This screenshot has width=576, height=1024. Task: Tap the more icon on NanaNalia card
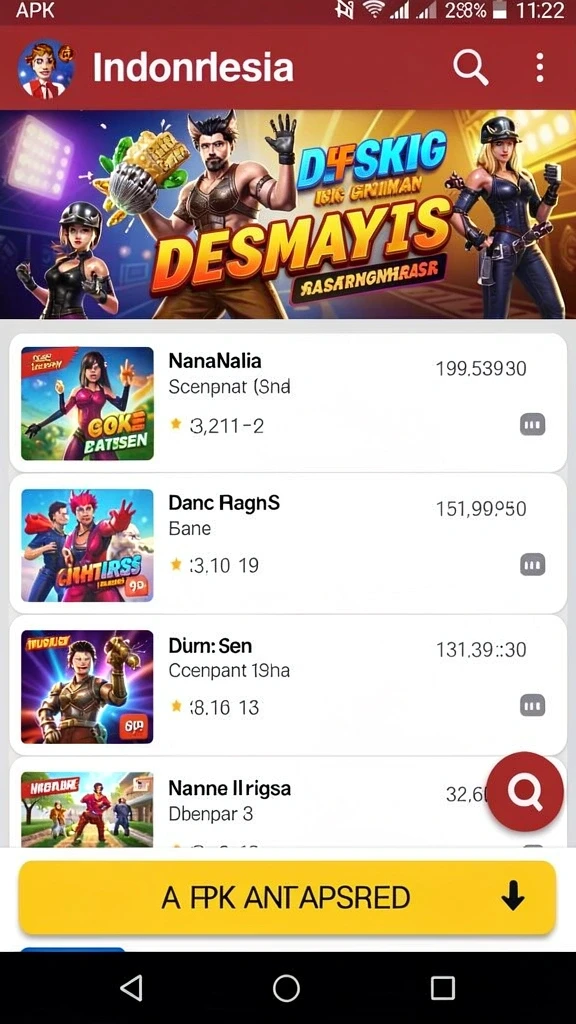pyautogui.click(x=532, y=425)
